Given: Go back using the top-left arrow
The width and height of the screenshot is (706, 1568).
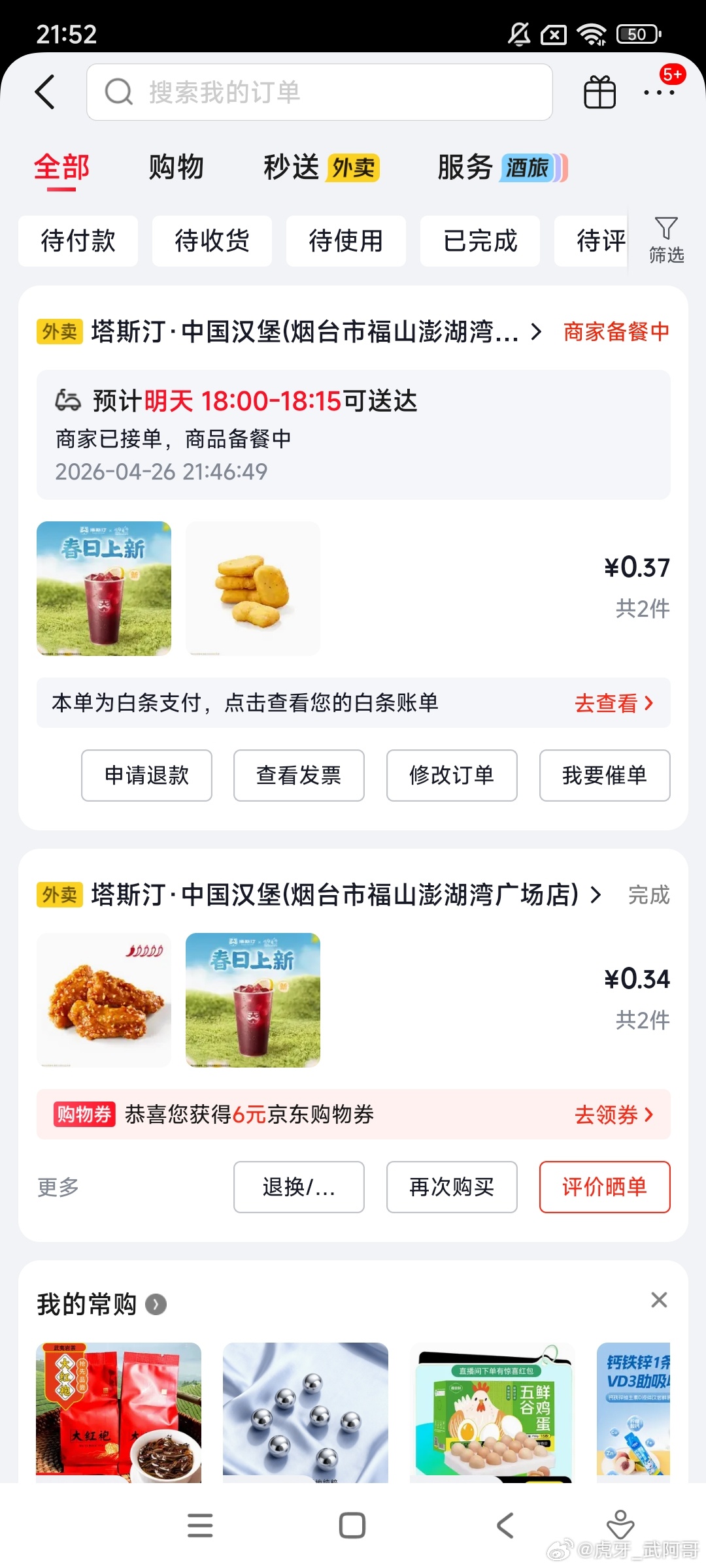Looking at the screenshot, I should click(45, 91).
